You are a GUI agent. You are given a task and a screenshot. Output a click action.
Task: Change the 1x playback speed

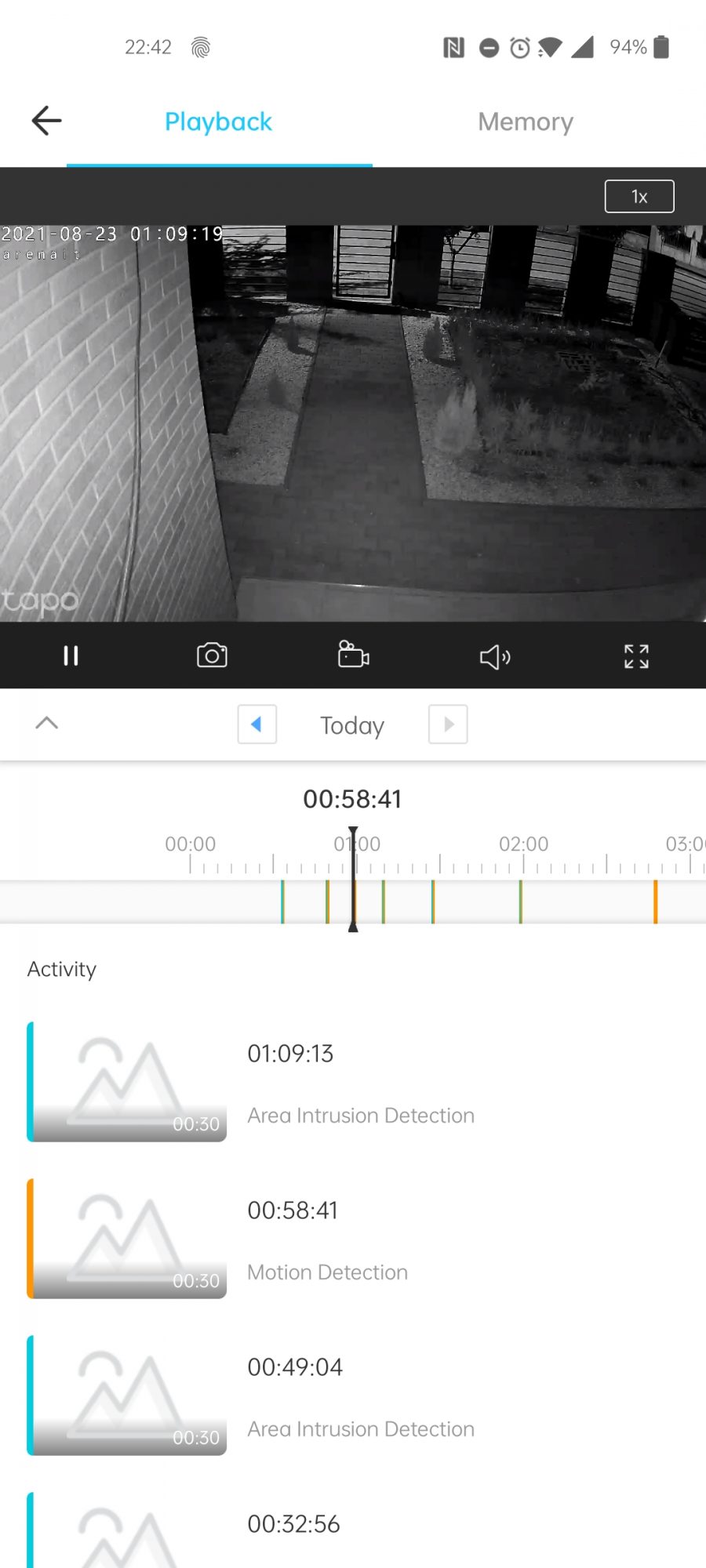pos(639,197)
